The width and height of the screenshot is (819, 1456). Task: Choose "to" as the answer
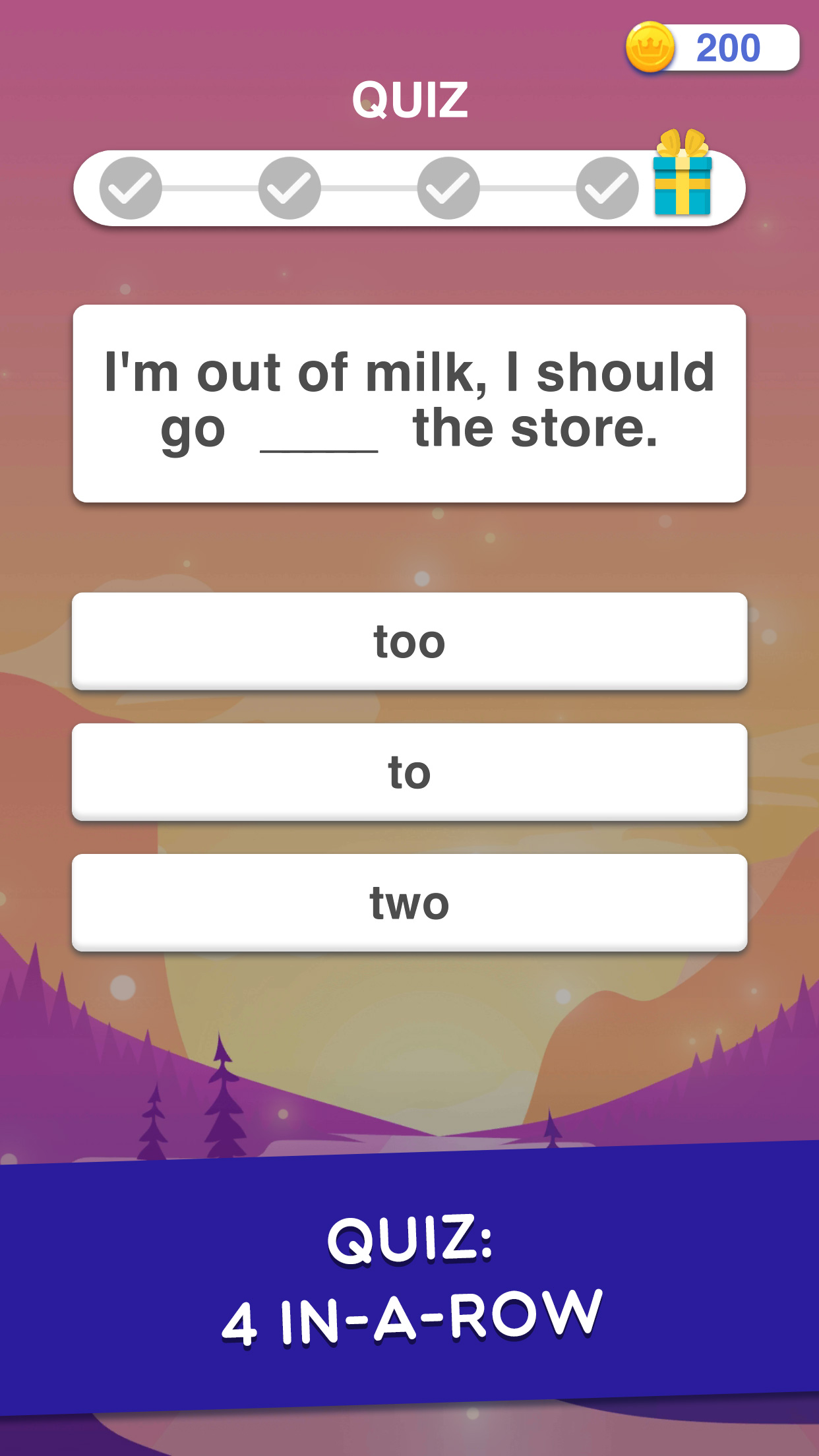(x=409, y=772)
